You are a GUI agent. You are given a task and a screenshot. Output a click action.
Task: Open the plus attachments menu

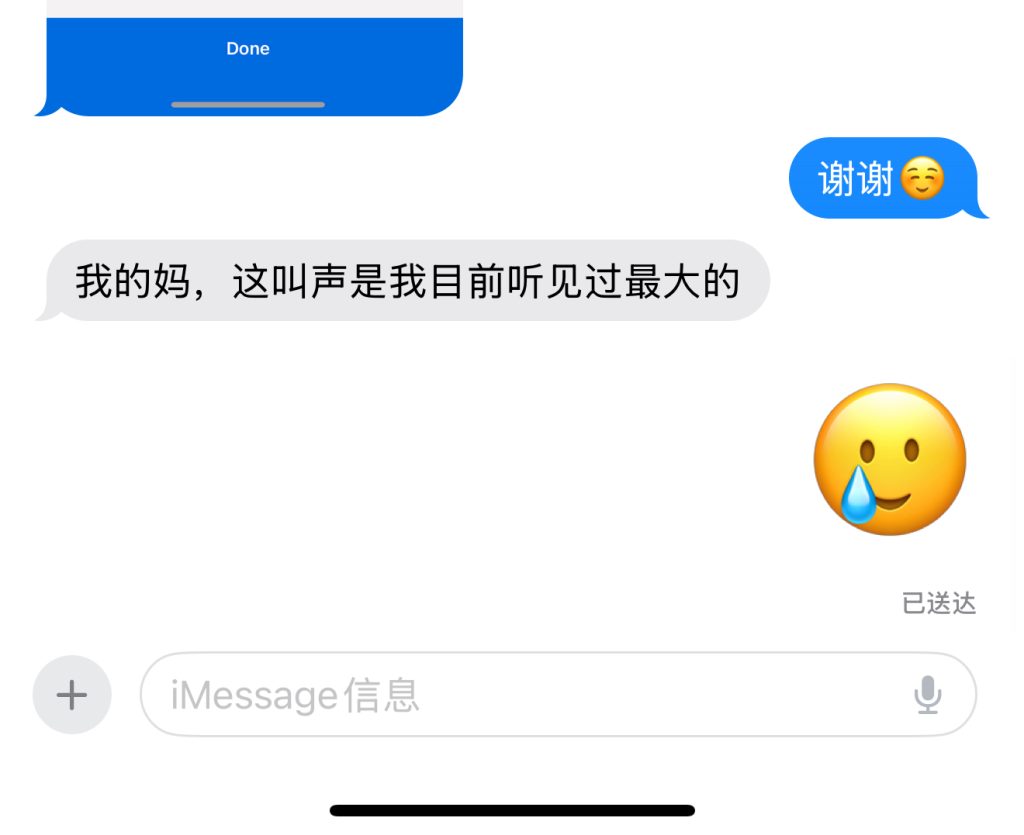[71, 695]
